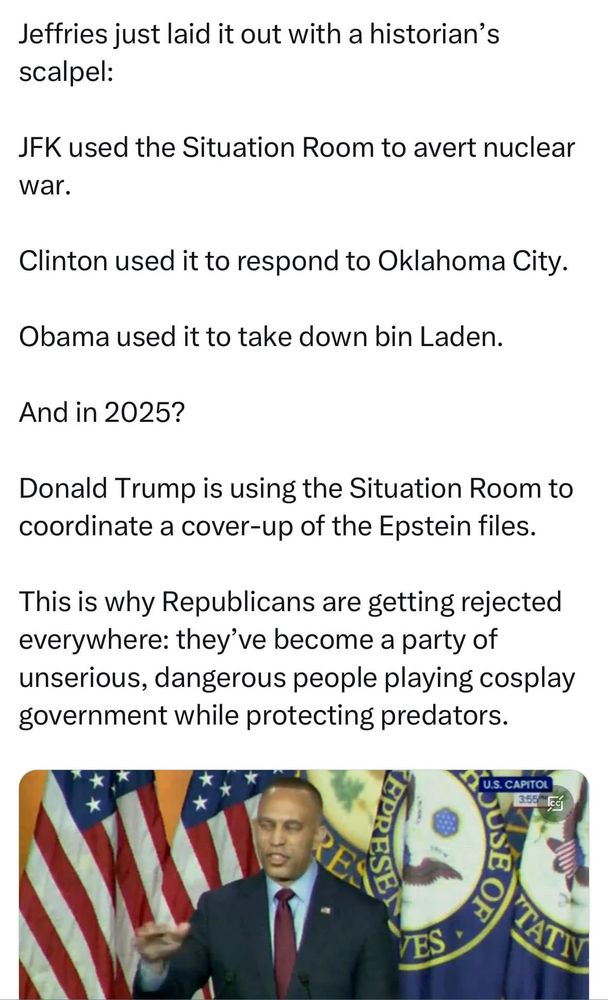
Task: Open the Jeffries press conference video
Action: click(304, 885)
